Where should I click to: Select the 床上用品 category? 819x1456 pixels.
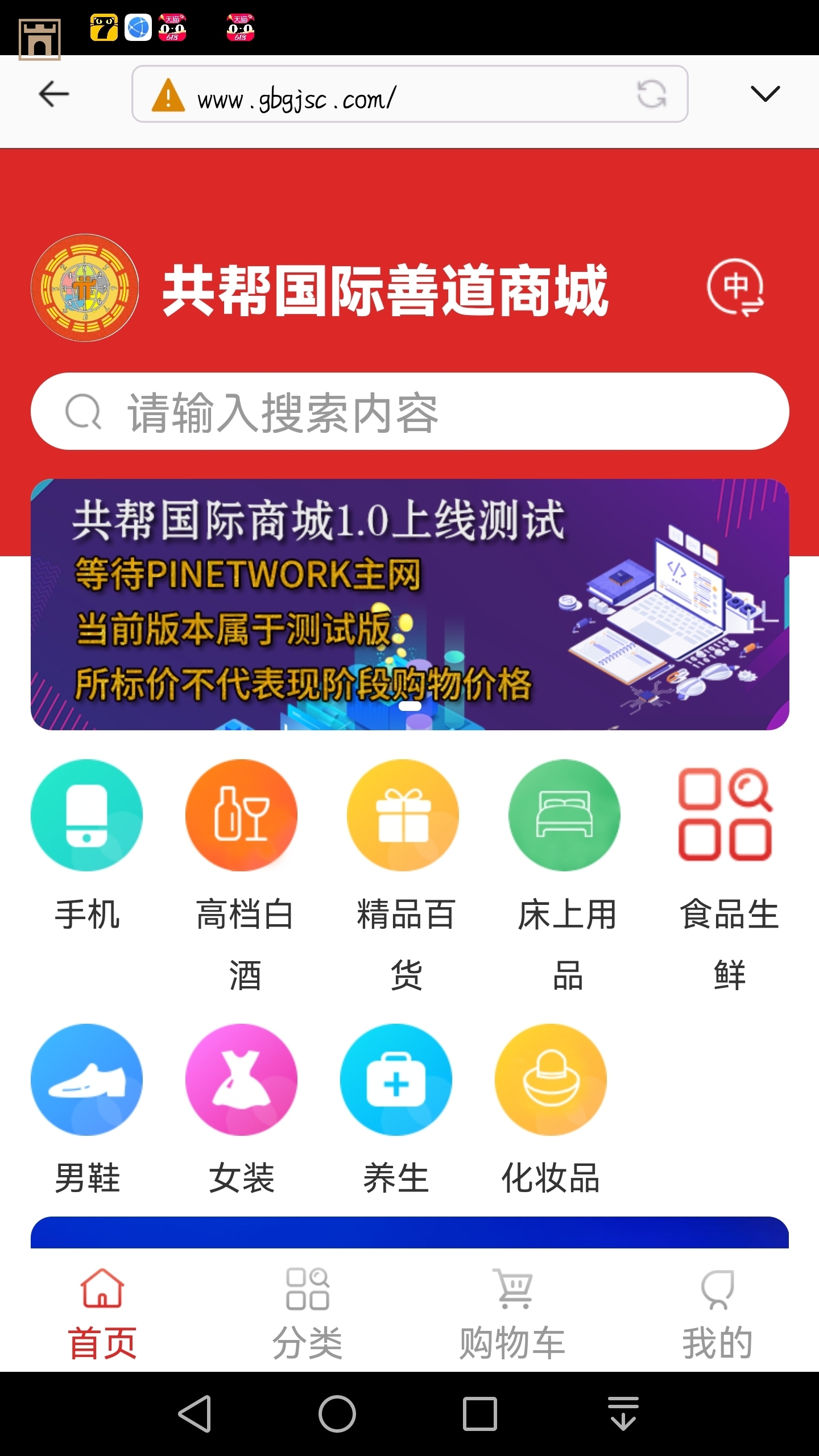point(564,816)
